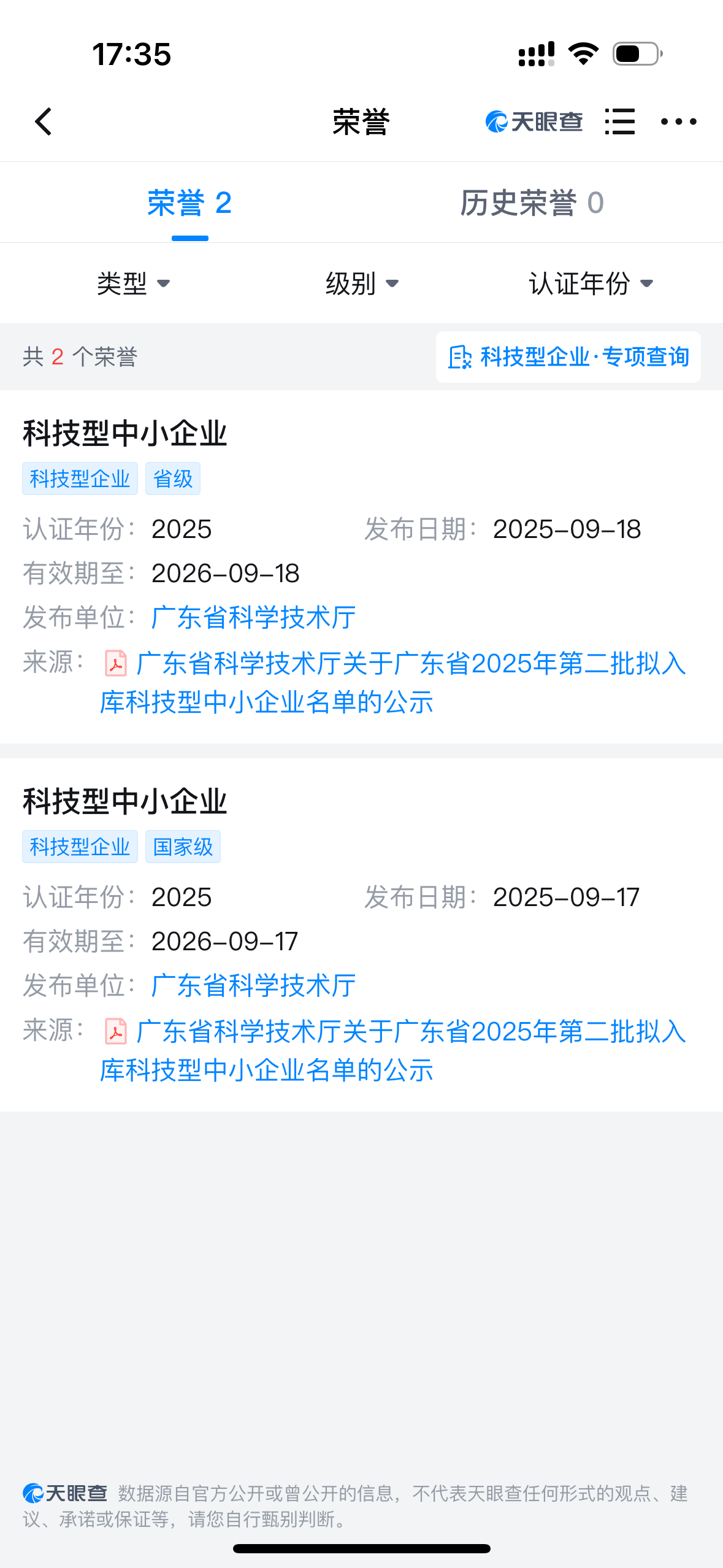Open 广东省科学技术厅 in the 省级 honor card
Image resolution: width=723 pixels, height=1568 pixels.
pyautogui.click(x=253, y=617)
